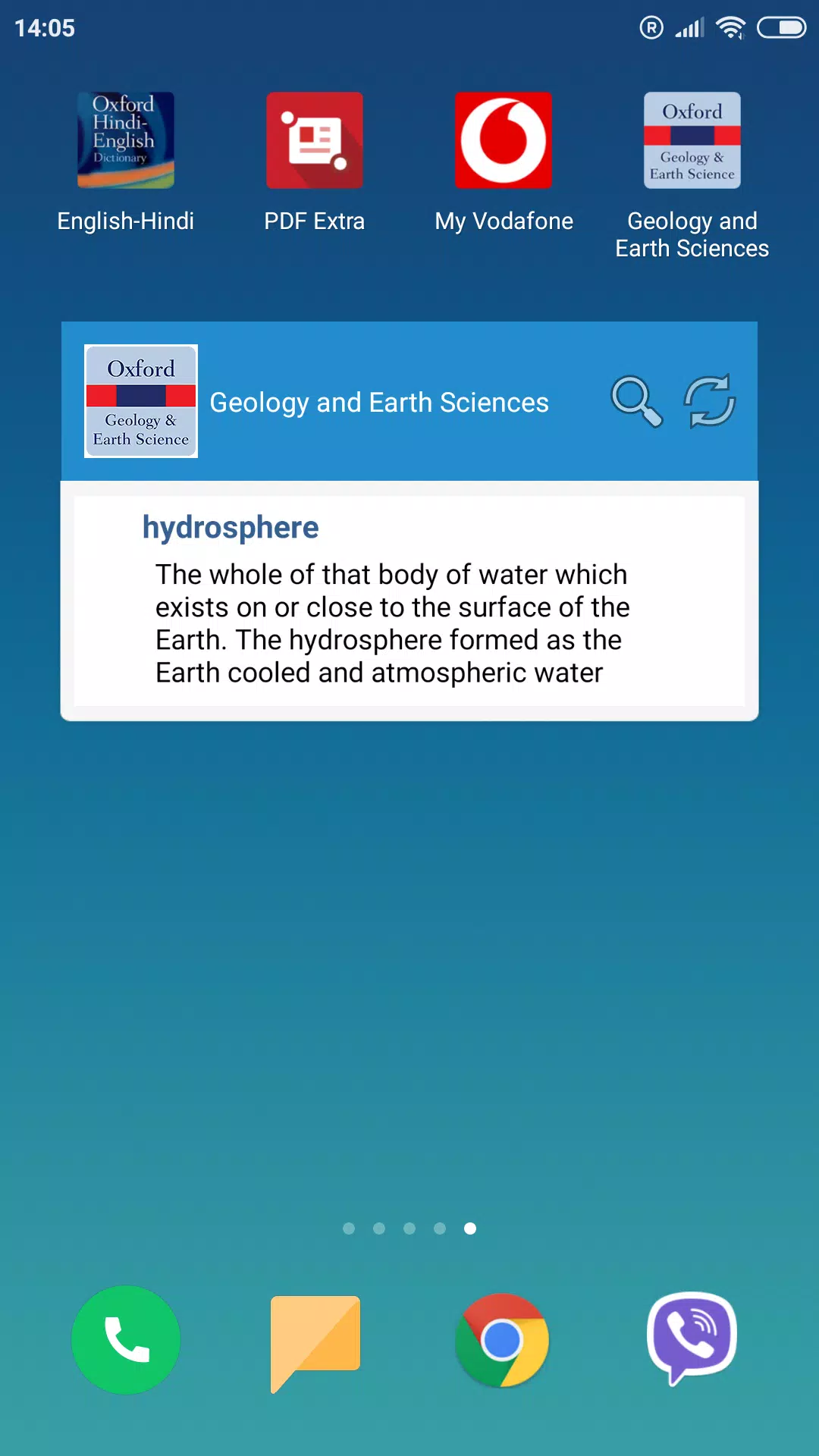Refresh the word in the widget

pyautogui.click(x=710, y=401)
